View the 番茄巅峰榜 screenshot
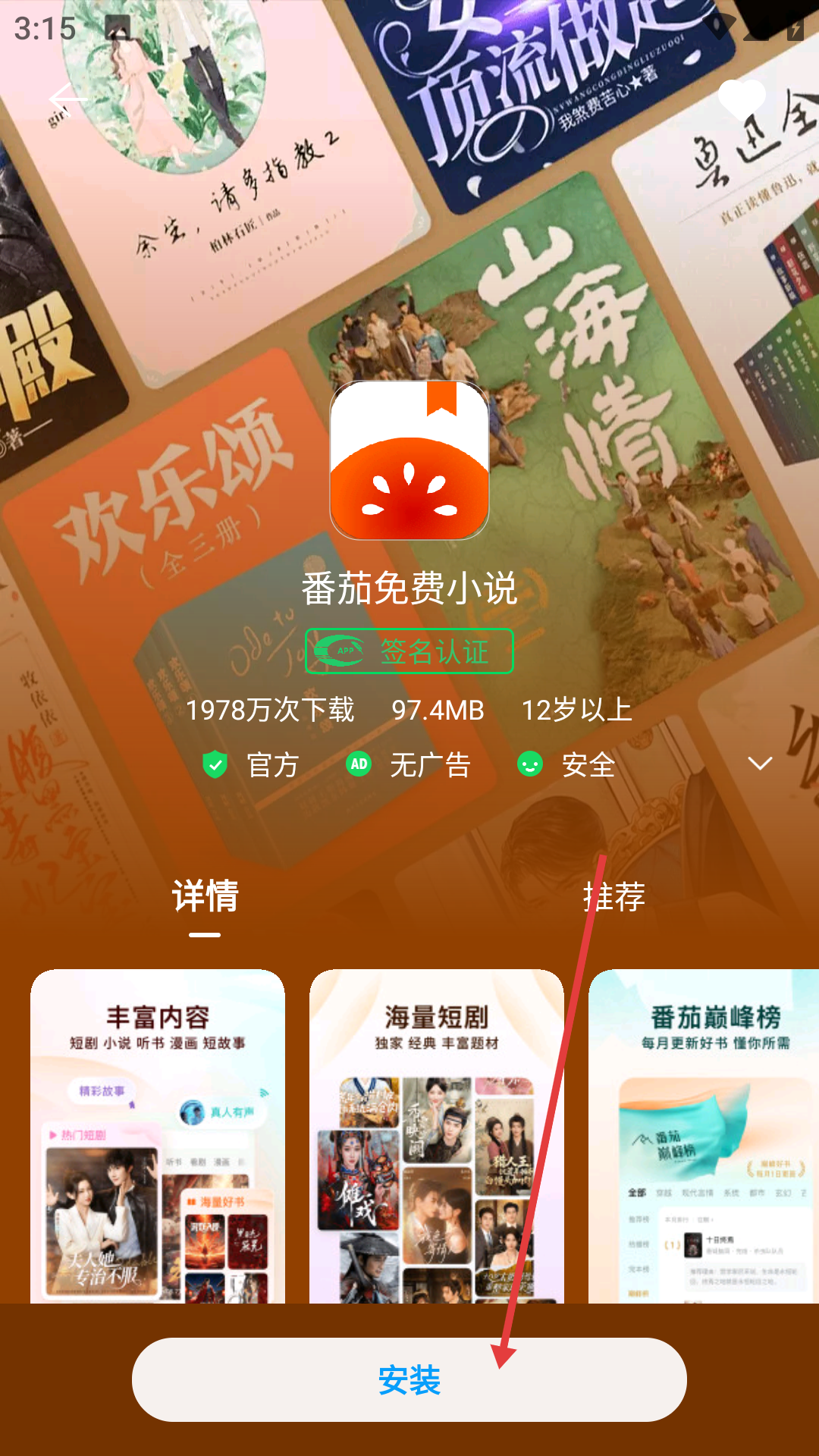This screenshot has height=1456, width=819. 705,1136
